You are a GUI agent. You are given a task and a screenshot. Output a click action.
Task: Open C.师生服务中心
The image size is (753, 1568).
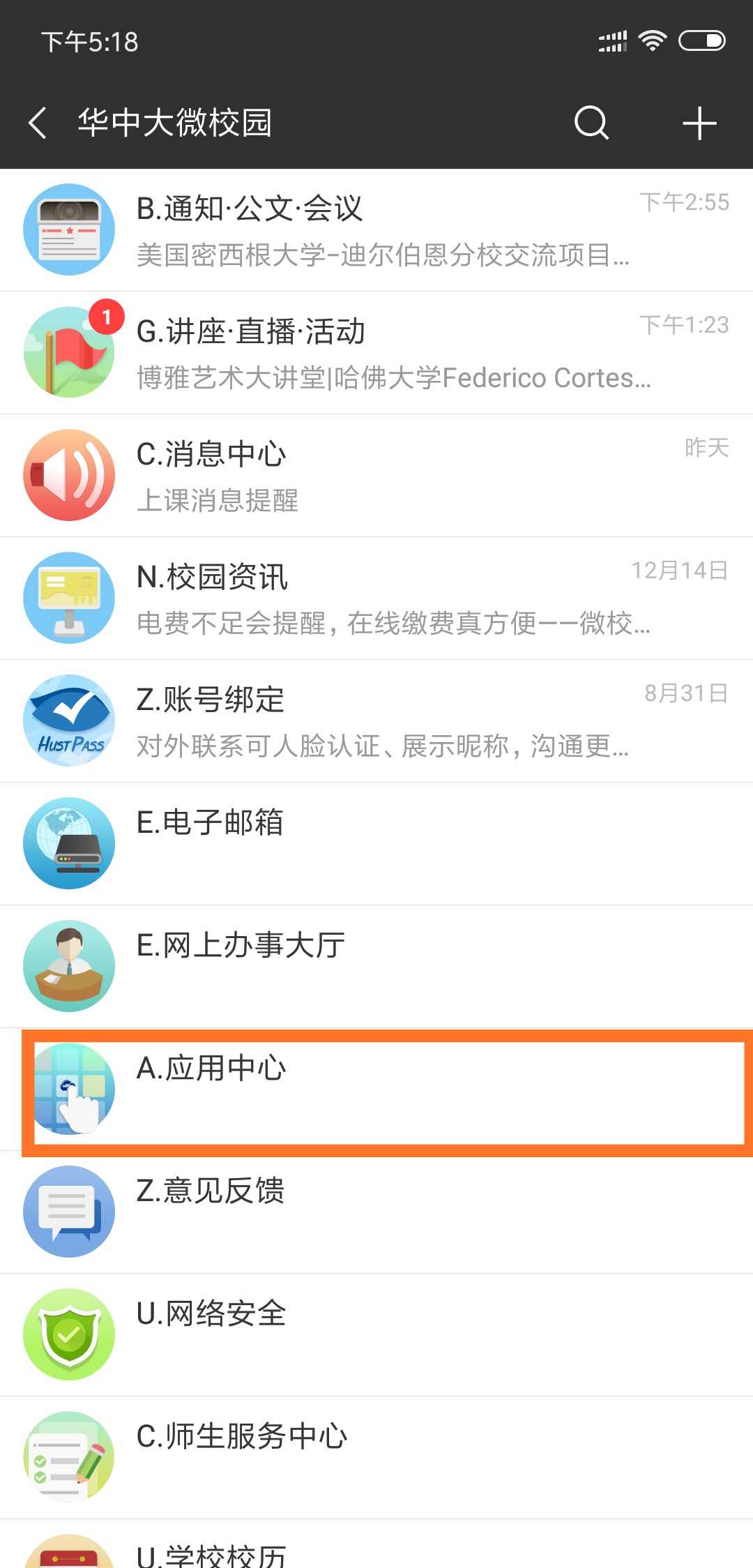point(376,1458)
